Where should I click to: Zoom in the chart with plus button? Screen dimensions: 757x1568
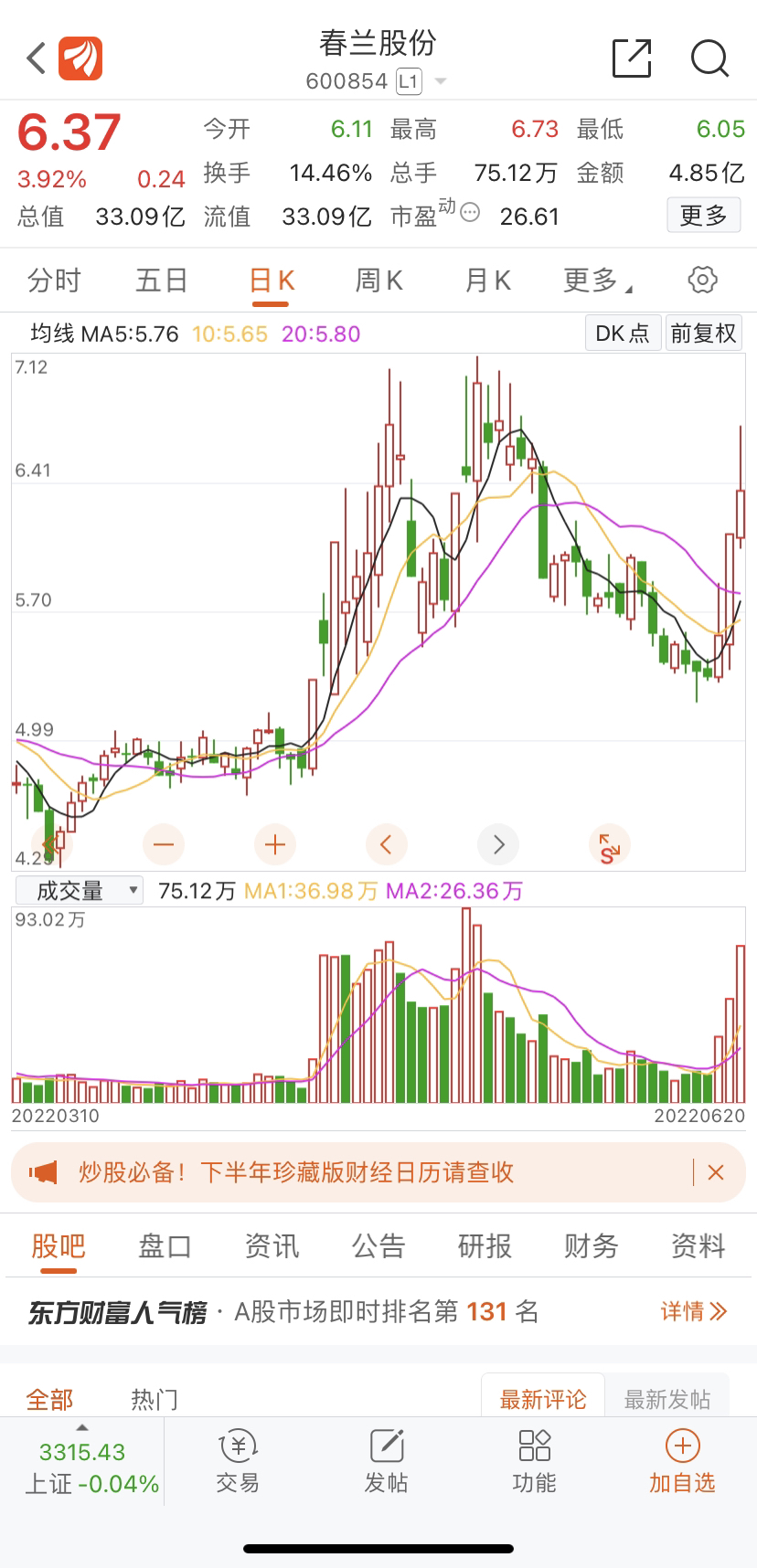(x=275, y=844)
